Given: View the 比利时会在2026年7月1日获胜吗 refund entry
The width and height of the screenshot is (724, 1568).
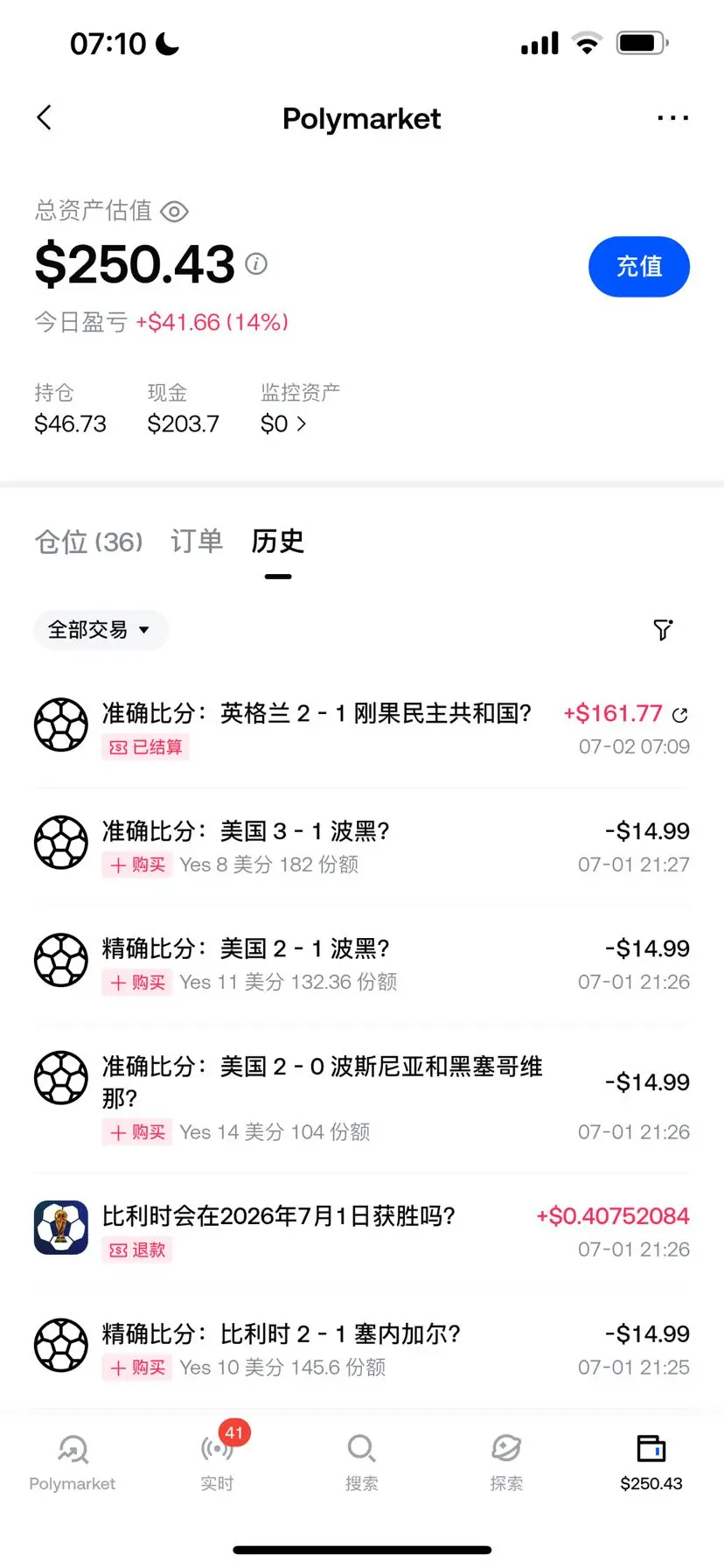Looking at the screenshot, I should pyautogui.click(x=362, y=1232).
